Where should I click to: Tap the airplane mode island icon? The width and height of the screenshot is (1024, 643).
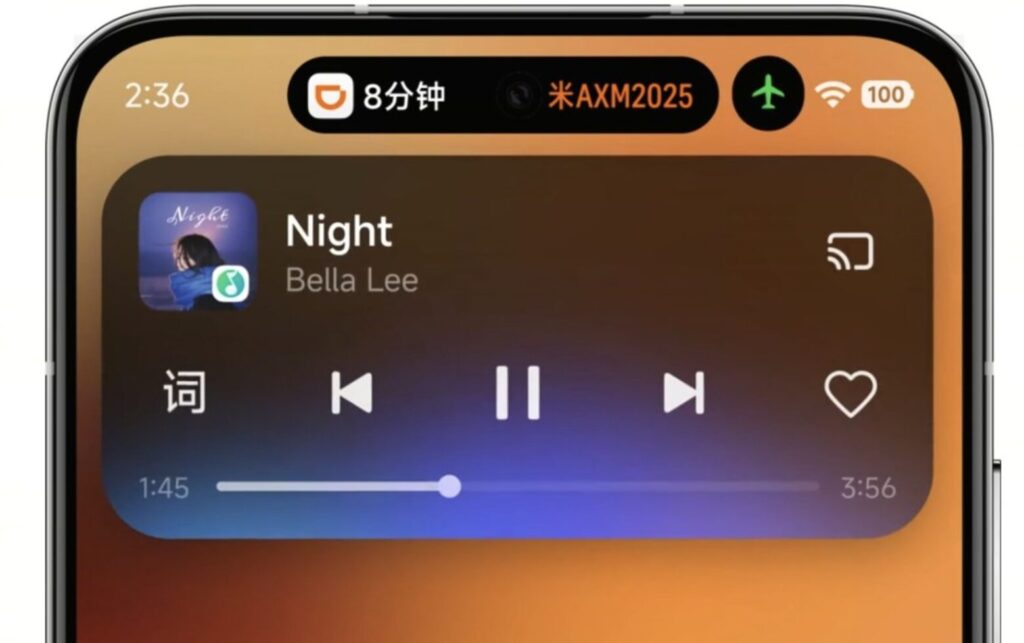(767, 95)
